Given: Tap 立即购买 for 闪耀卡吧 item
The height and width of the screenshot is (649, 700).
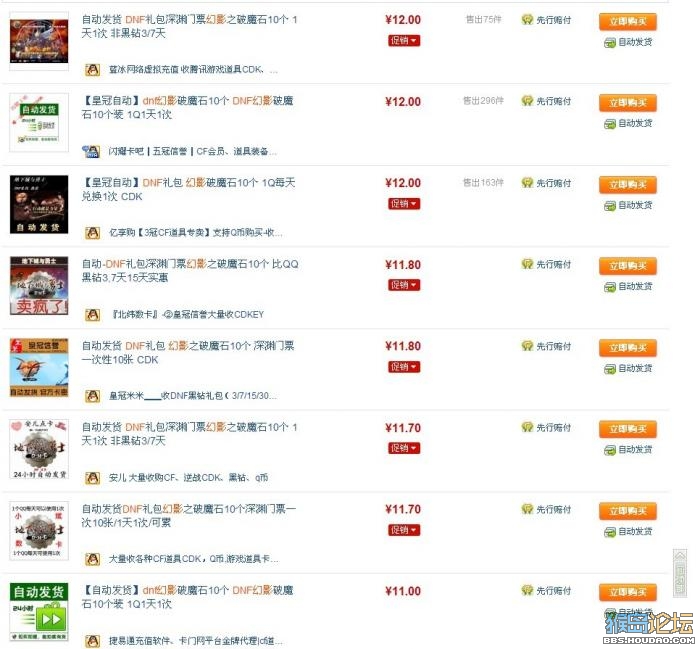Looking at the screenshot, I should click(x=627, y=103).
